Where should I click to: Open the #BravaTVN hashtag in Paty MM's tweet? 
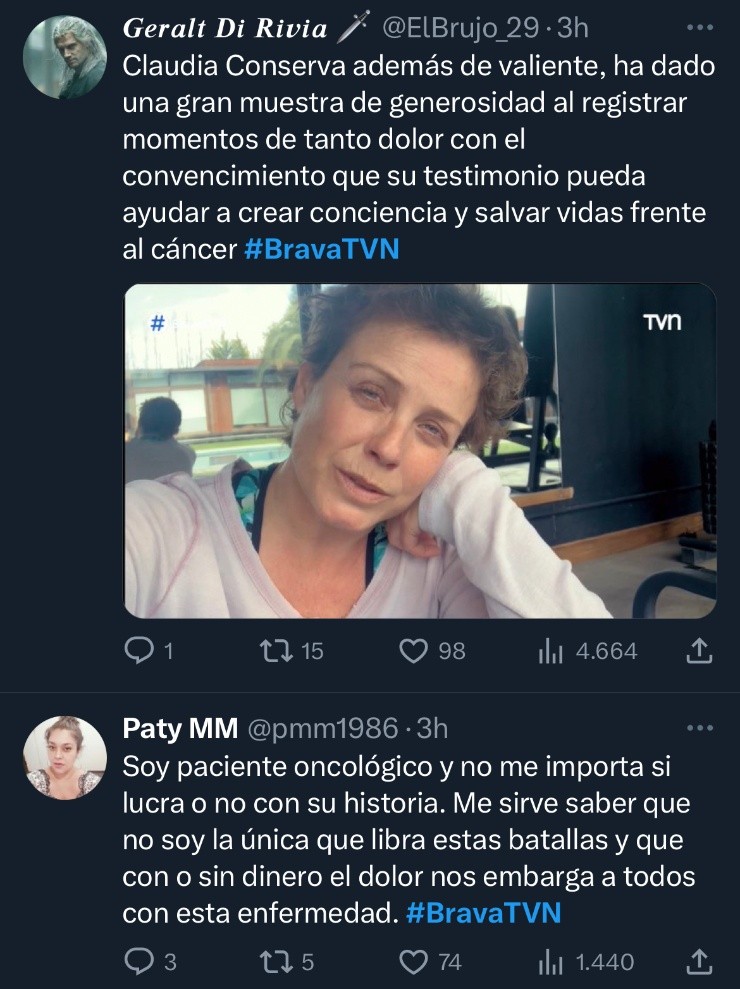(484, 913)
